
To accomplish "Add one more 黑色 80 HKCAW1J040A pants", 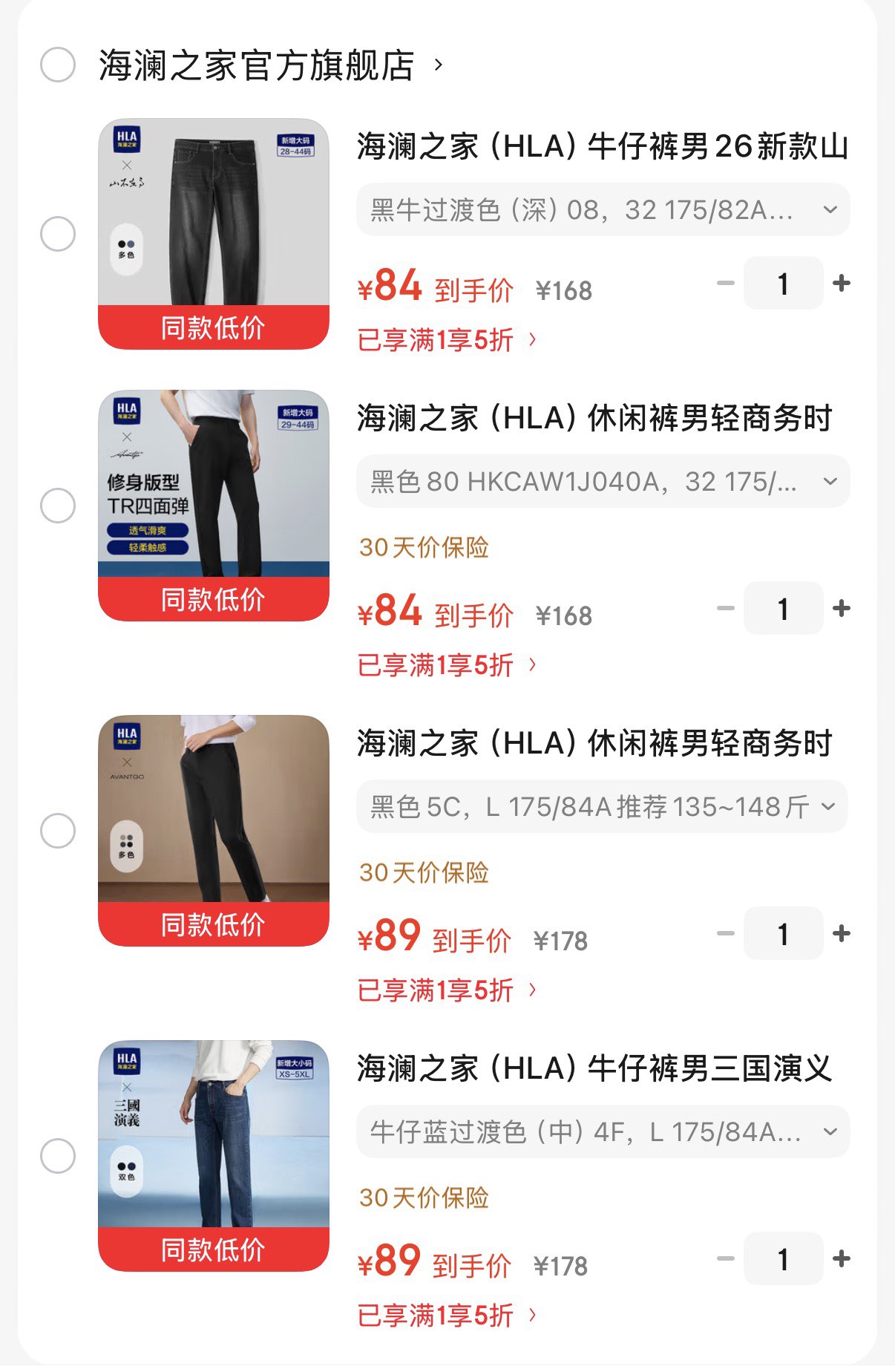I will coord(842,609).
